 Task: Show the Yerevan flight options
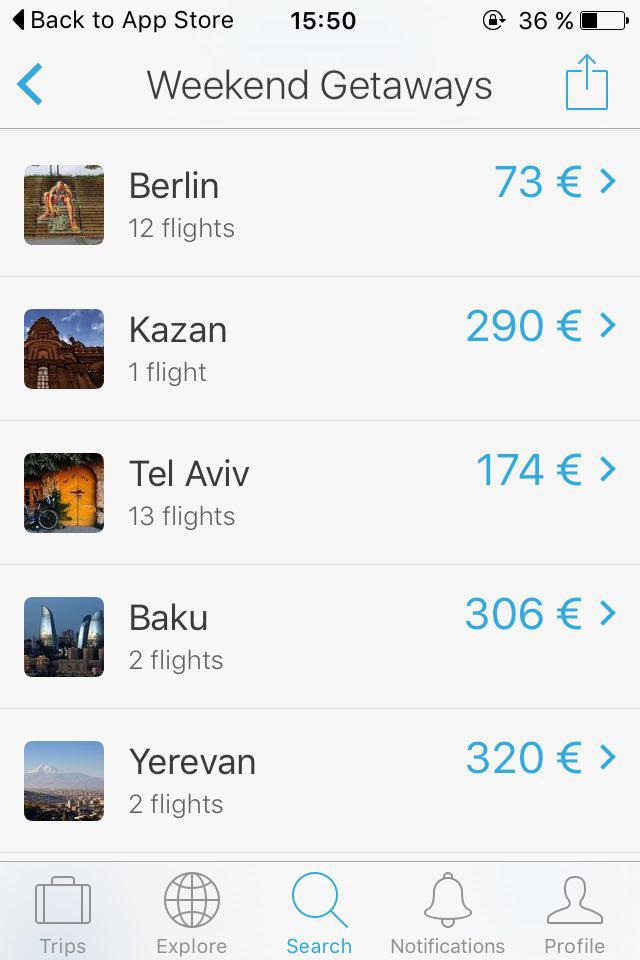(320, 781)
